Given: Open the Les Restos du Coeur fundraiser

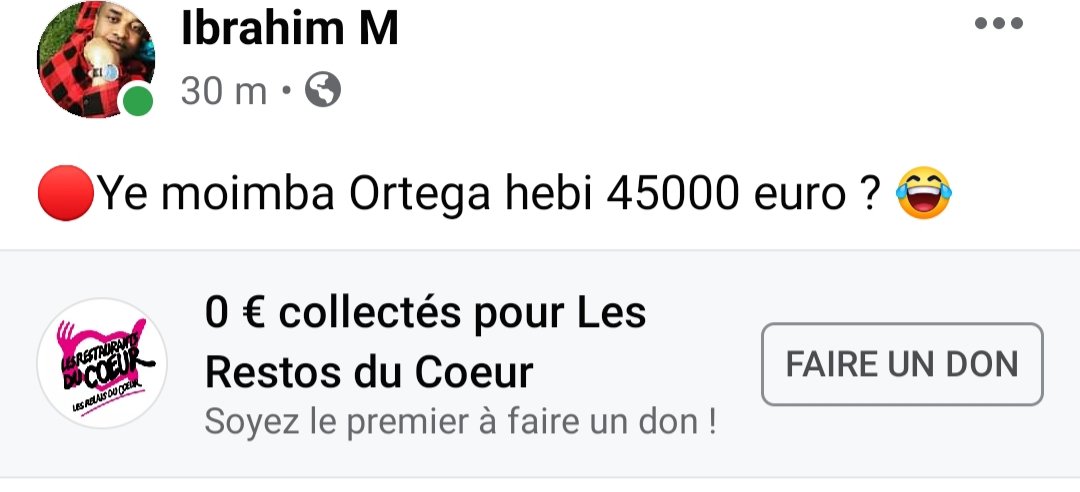Looking at the screenshot, I should tap(425, 343).
